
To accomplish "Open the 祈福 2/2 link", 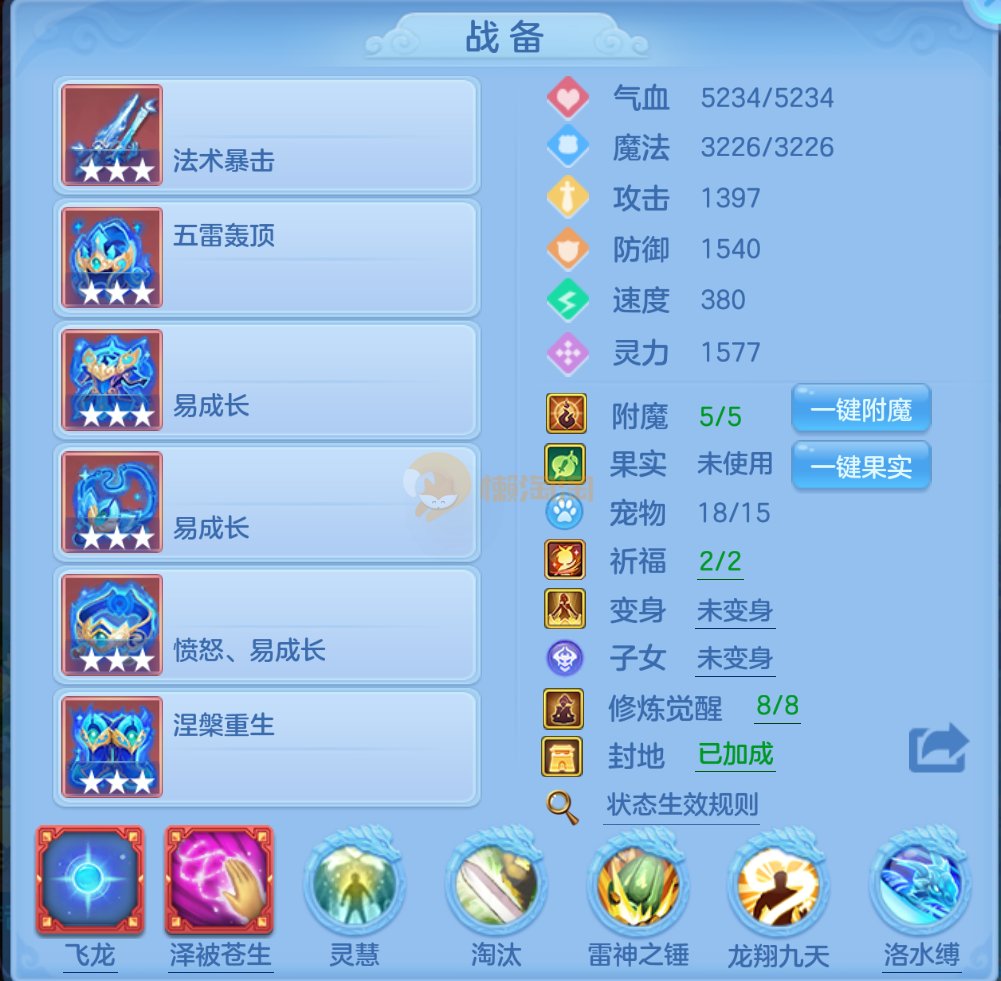I will click(x=720, y=562).
